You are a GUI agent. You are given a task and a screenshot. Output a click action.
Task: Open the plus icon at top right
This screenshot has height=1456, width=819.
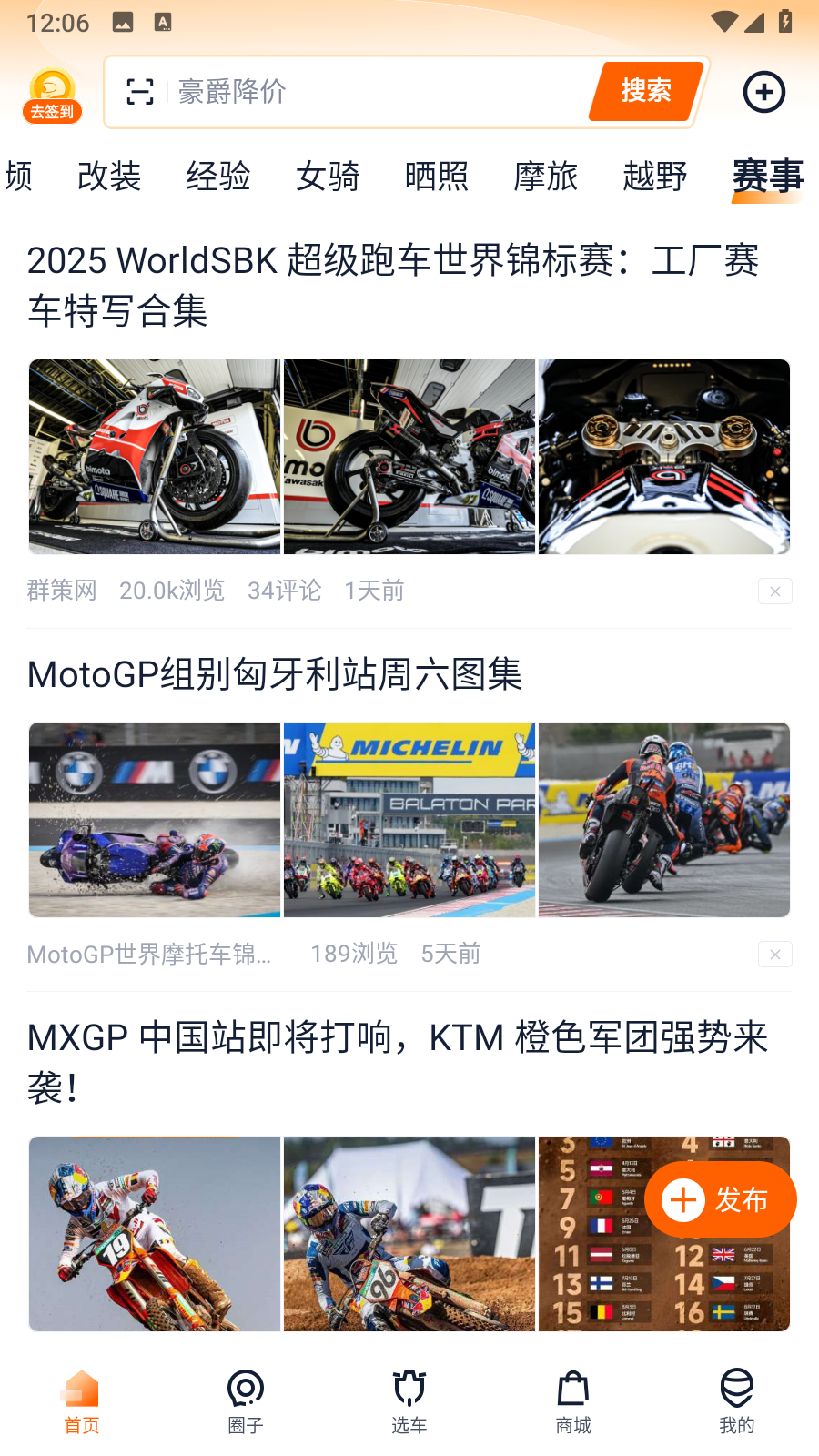tap(763, 92)
